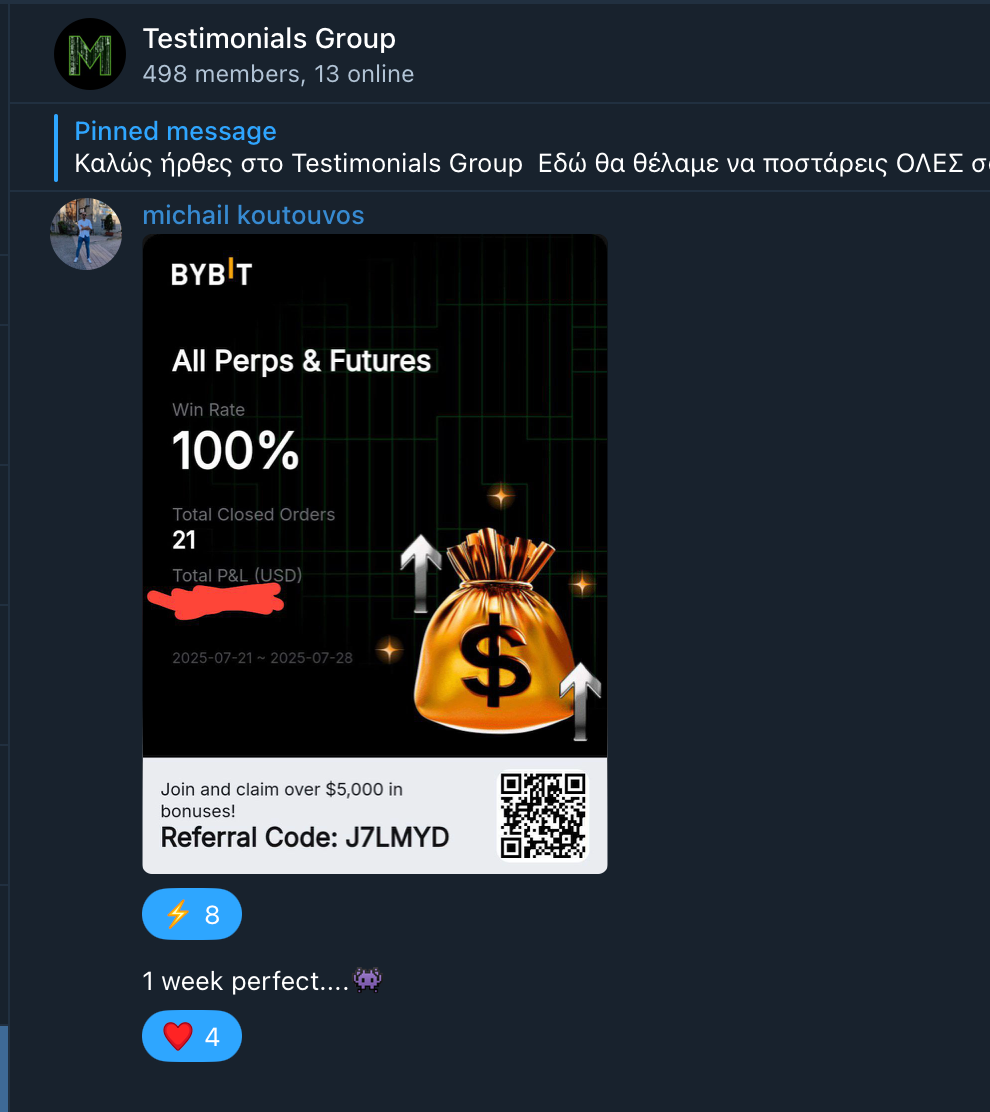Screen dimensions: 990x1112
Task: Open michail koutouvos's profile name
Action: [x=253, y=215]
